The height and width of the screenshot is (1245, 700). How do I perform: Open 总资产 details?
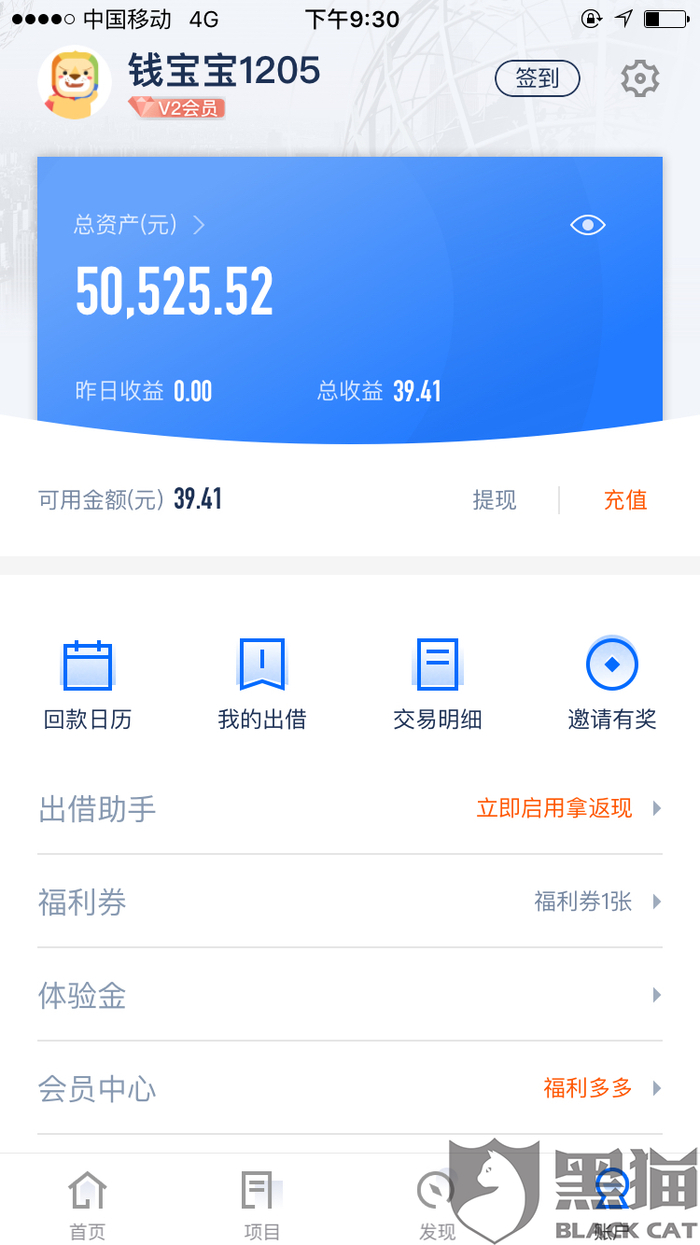pos(138,225)
